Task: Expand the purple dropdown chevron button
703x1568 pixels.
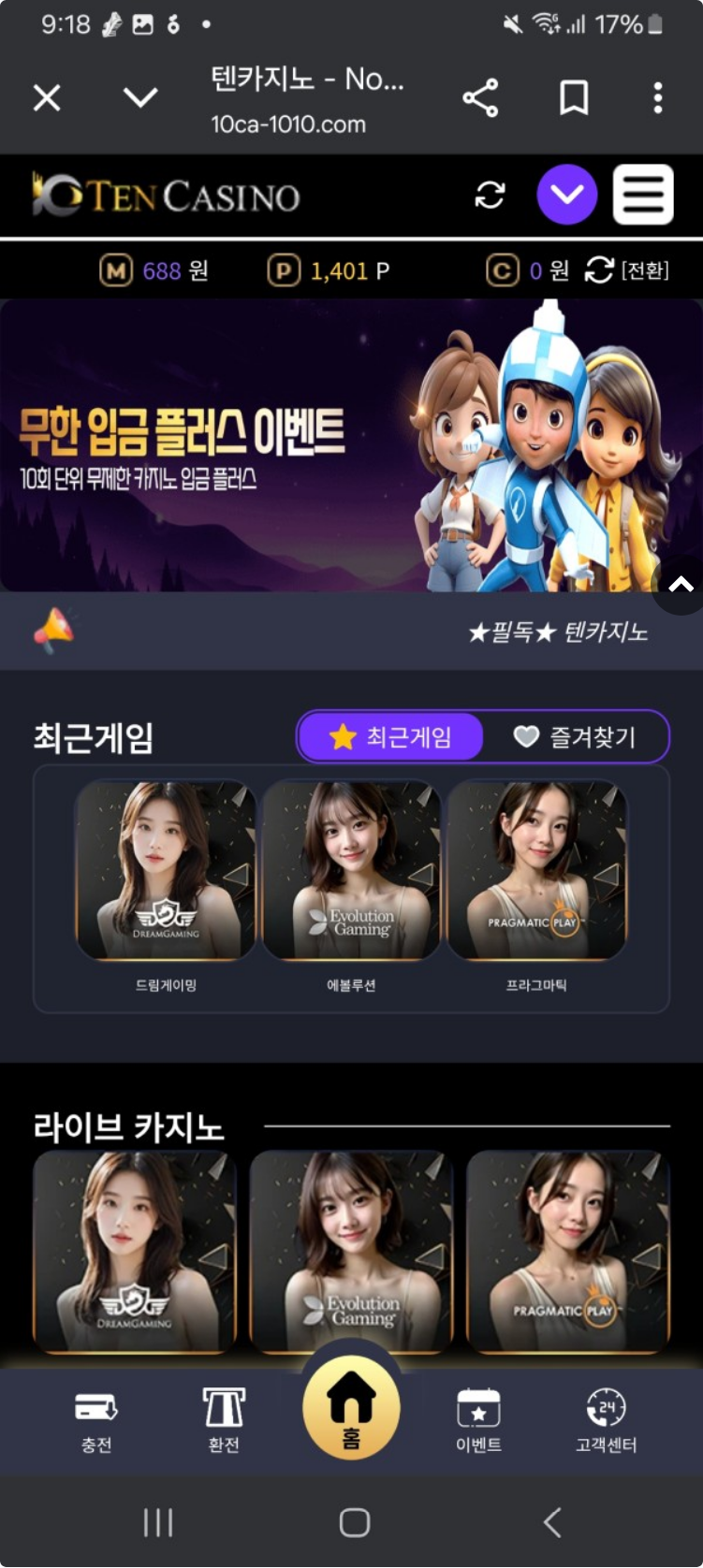Action: [x=566, y=195]
